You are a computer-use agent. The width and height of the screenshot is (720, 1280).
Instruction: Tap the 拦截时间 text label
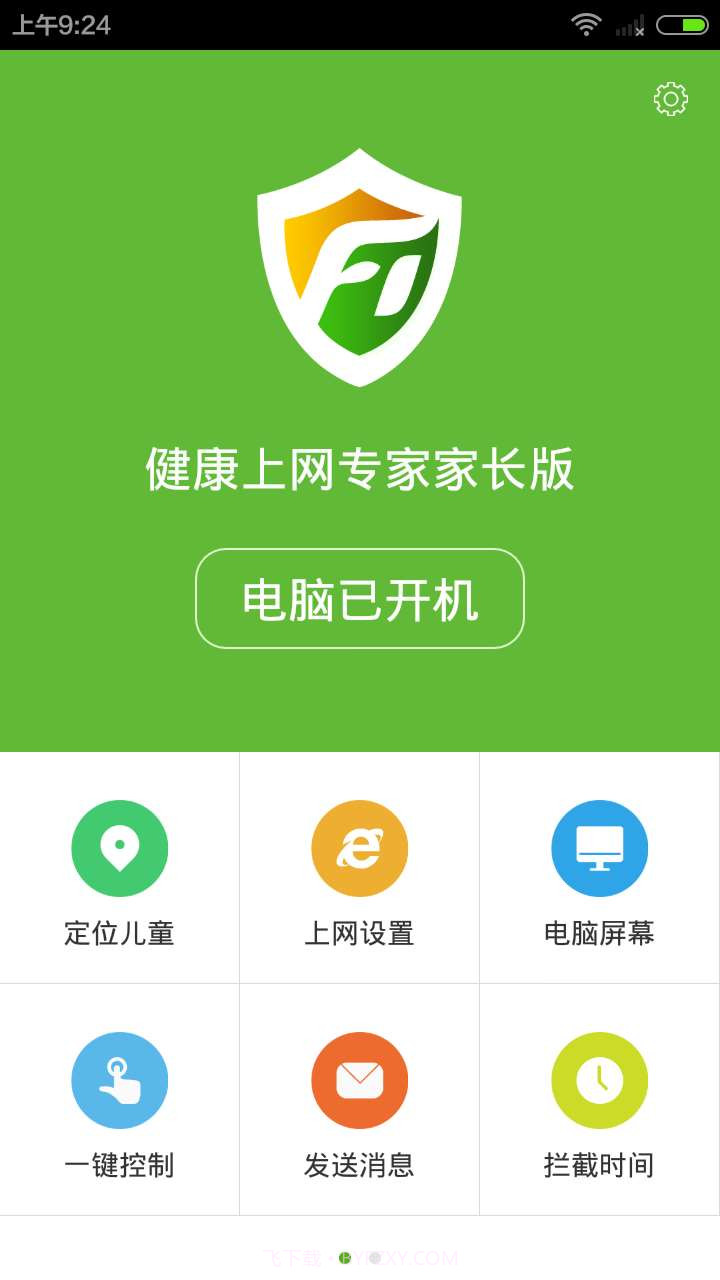tap(599, 1166)
